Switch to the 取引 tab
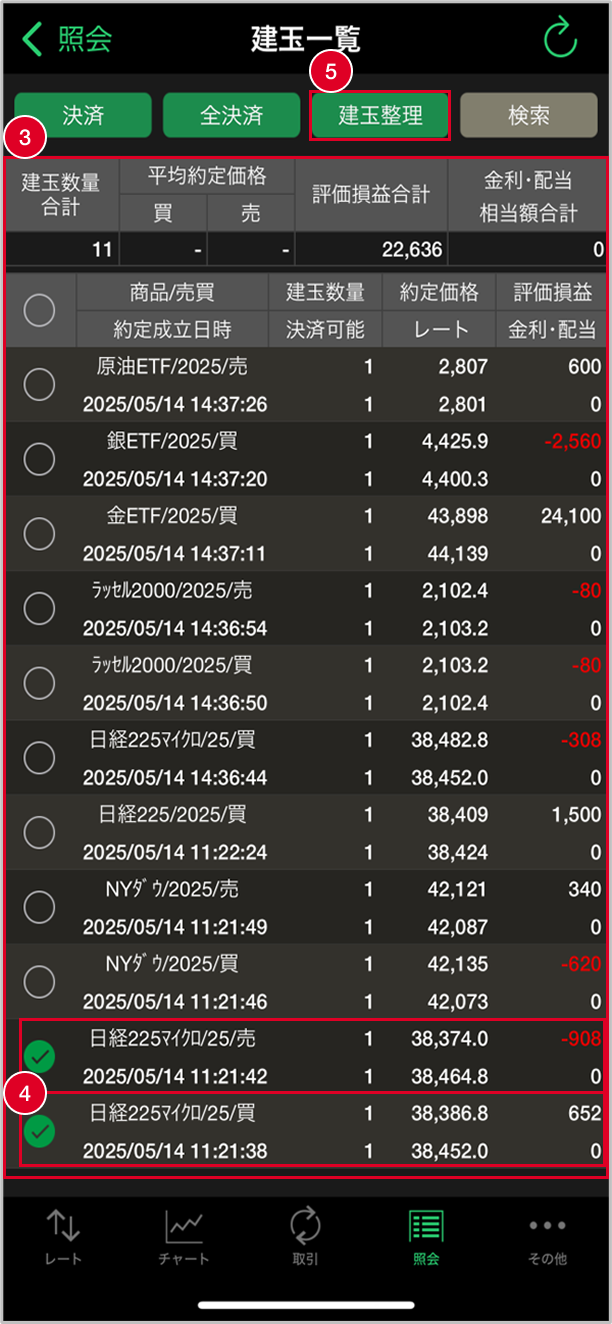Screen dimensions: 612x1324 [x=305, y=1237]
